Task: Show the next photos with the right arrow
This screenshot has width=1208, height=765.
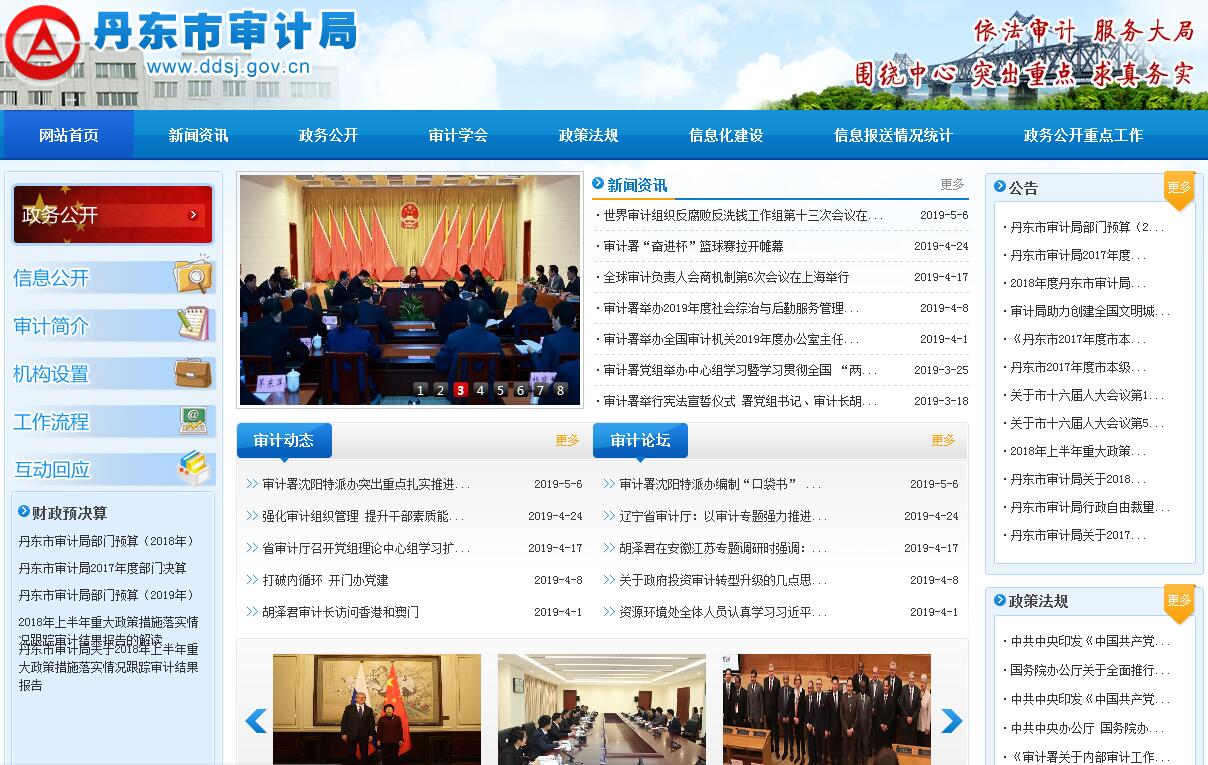Action: pyautogui.click(x=951, y=720)
